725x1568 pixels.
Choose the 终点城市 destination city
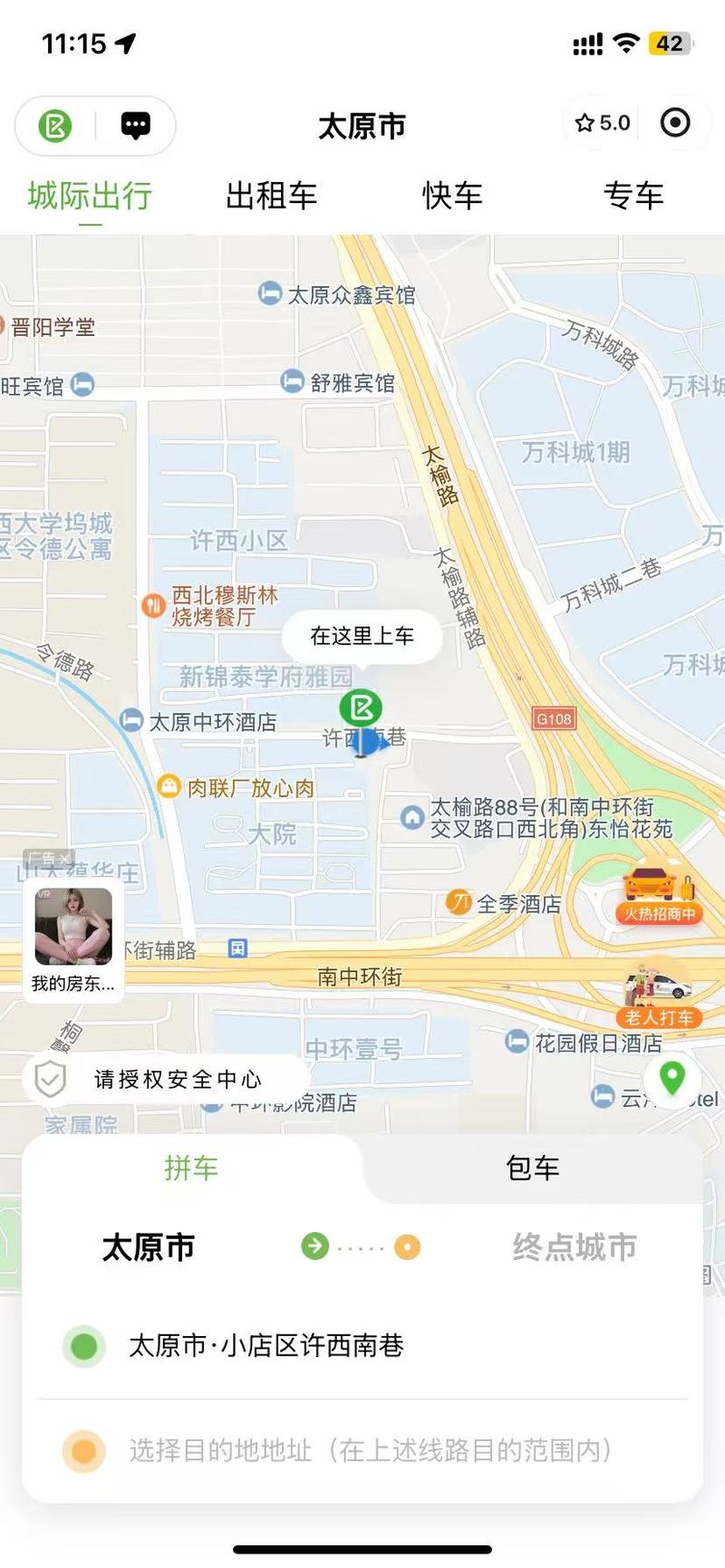click(x=574, y=1247)
